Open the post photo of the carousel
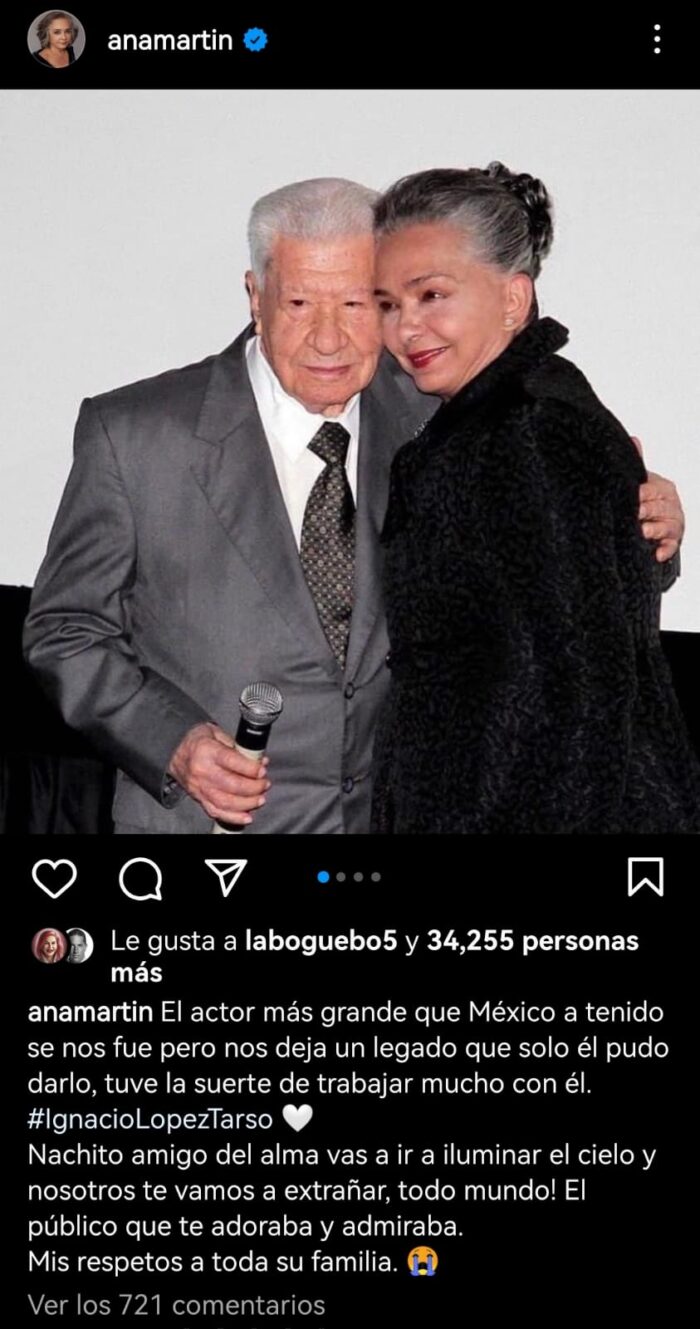This screenshot has width=700, height=1329. tap(350, 460)
